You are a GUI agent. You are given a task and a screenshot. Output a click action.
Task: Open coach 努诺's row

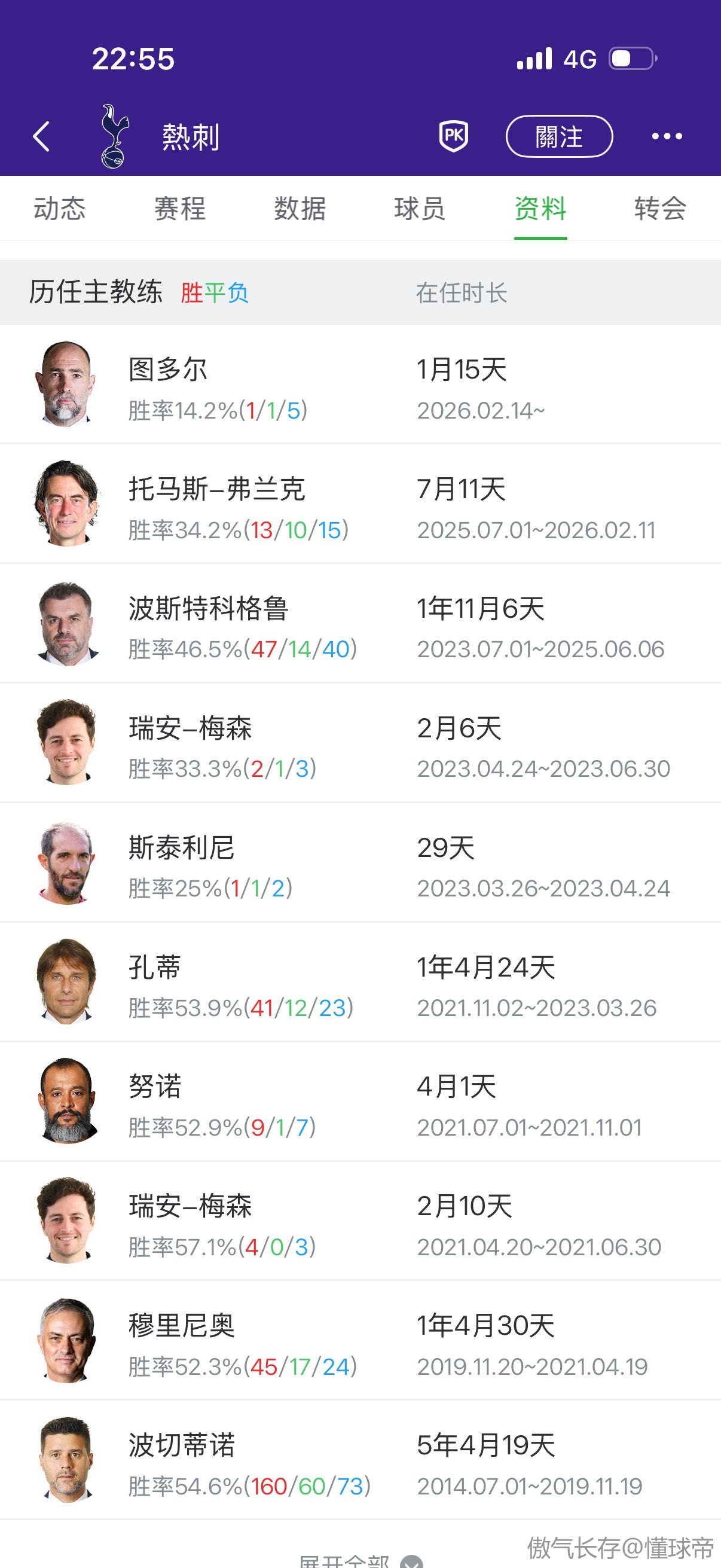[360, 1102]
